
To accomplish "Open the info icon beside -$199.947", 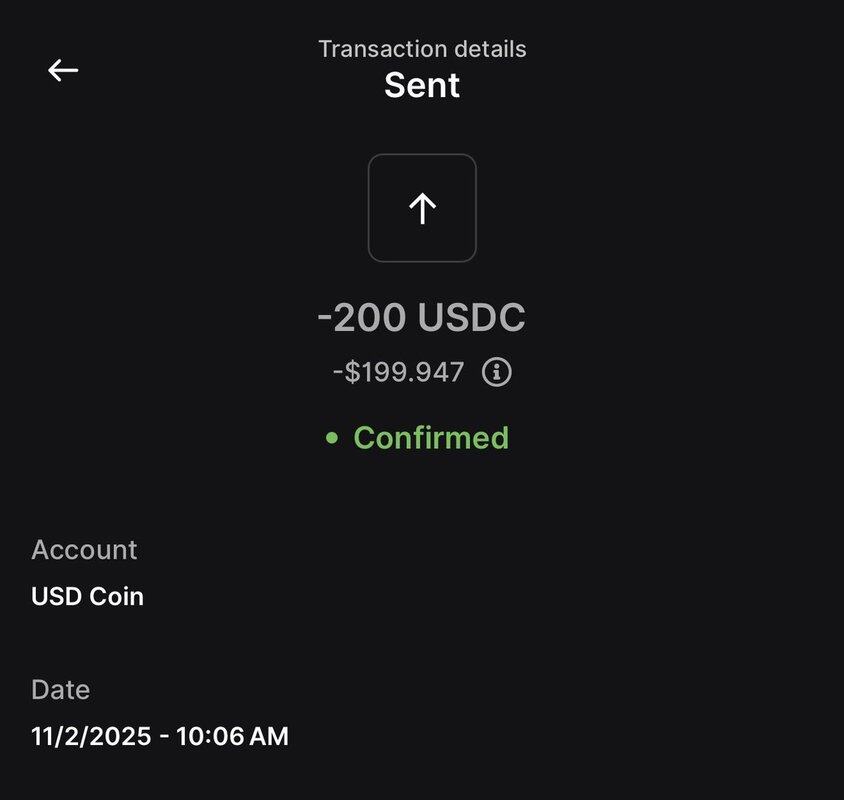I will click(x=497, y=373).
